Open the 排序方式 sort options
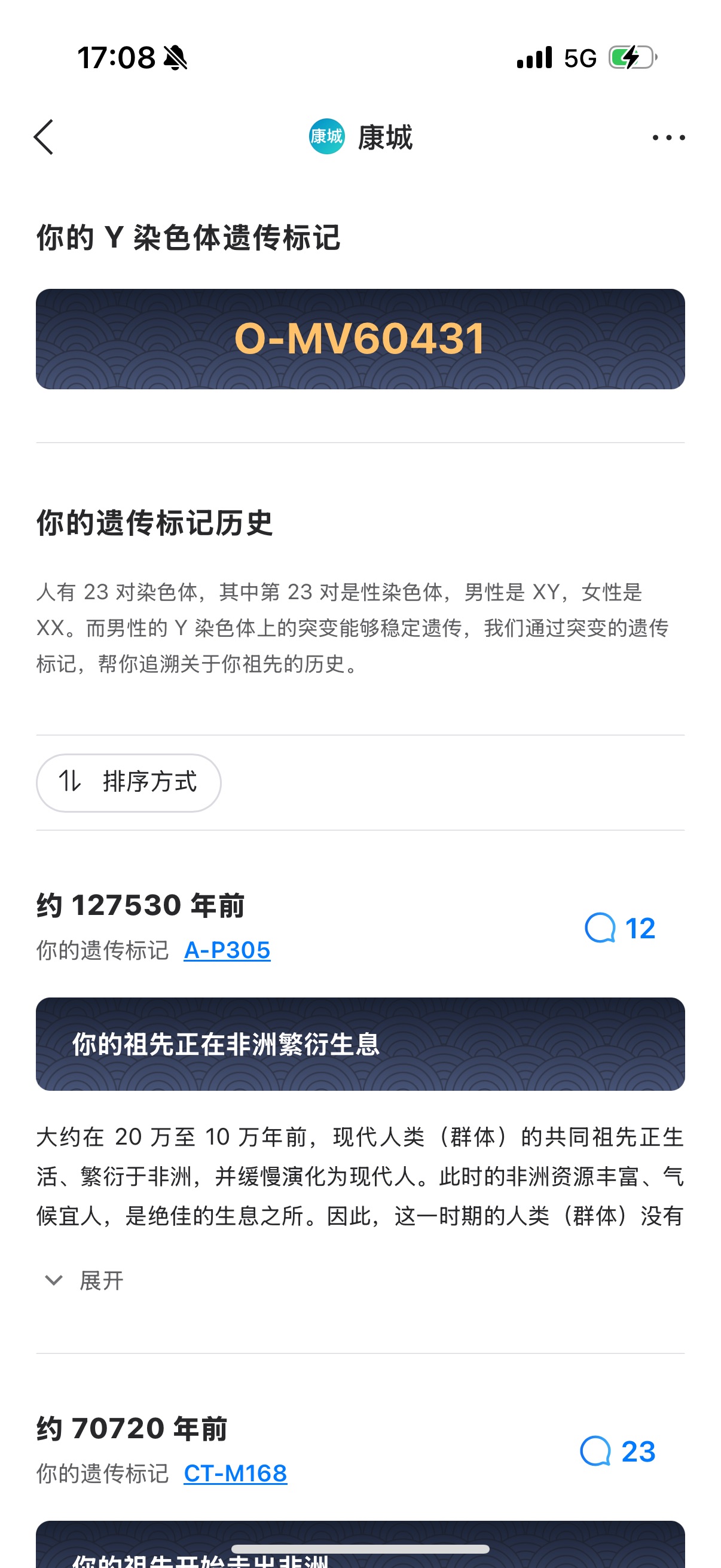This screenshot has height=1568, width=721. 129,782
